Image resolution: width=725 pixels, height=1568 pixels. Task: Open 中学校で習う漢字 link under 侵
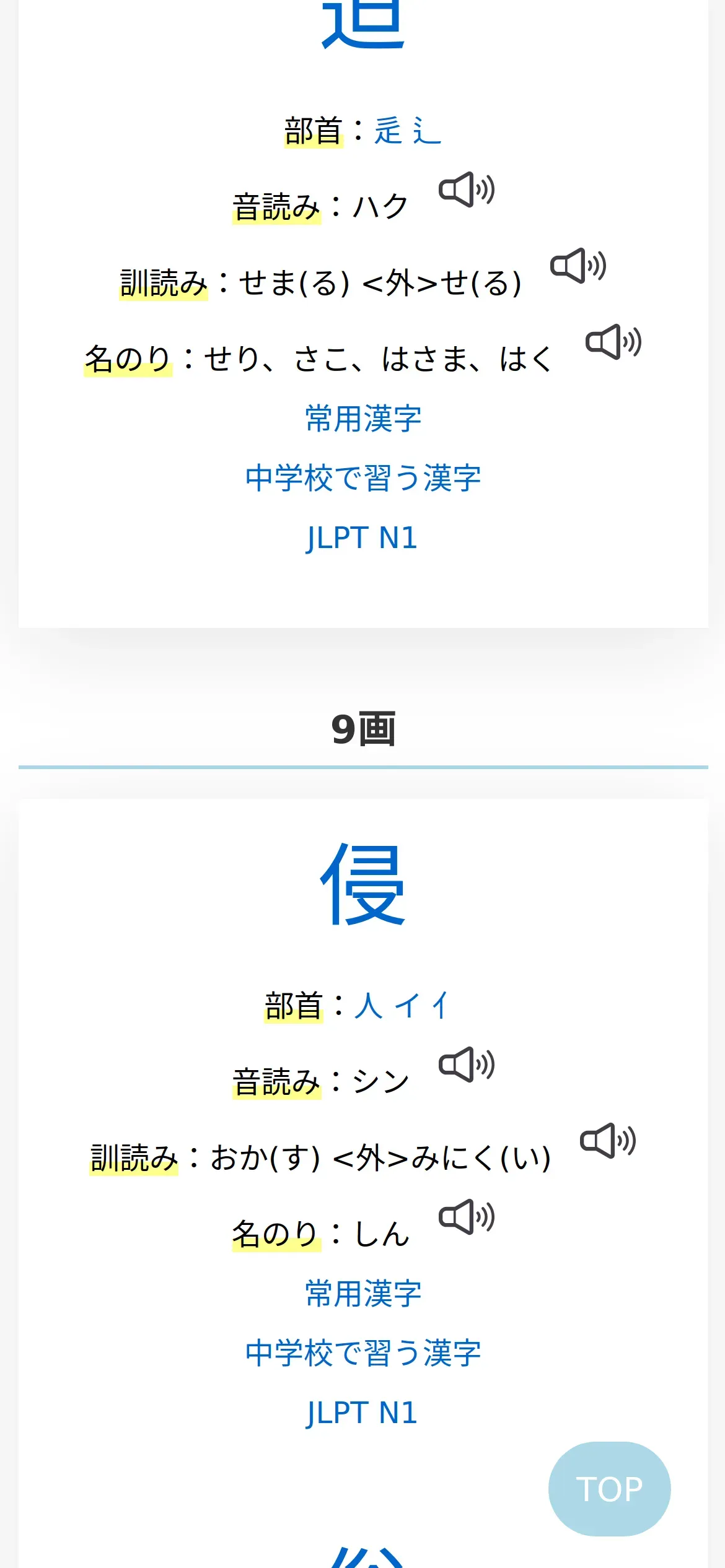tap(363, 1352)
